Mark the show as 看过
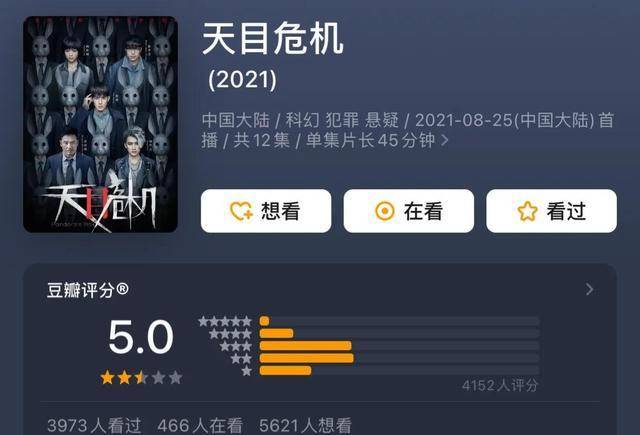The image size is (640, 435). [x=551, y=210]
